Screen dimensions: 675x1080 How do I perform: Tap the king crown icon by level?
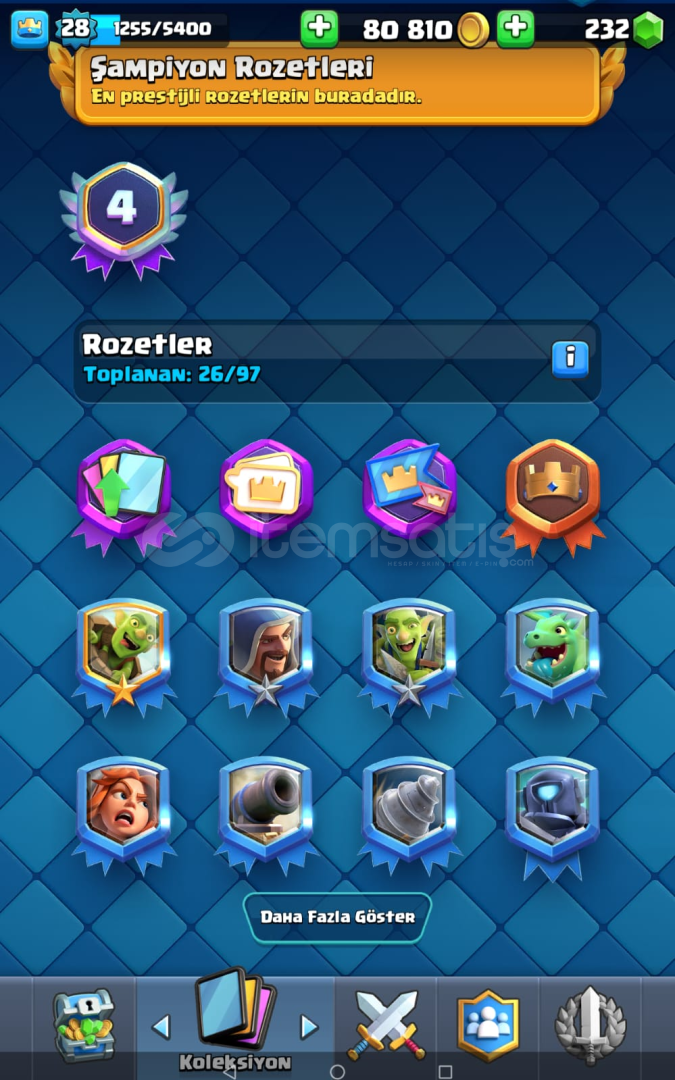click(x=30, y=29)
